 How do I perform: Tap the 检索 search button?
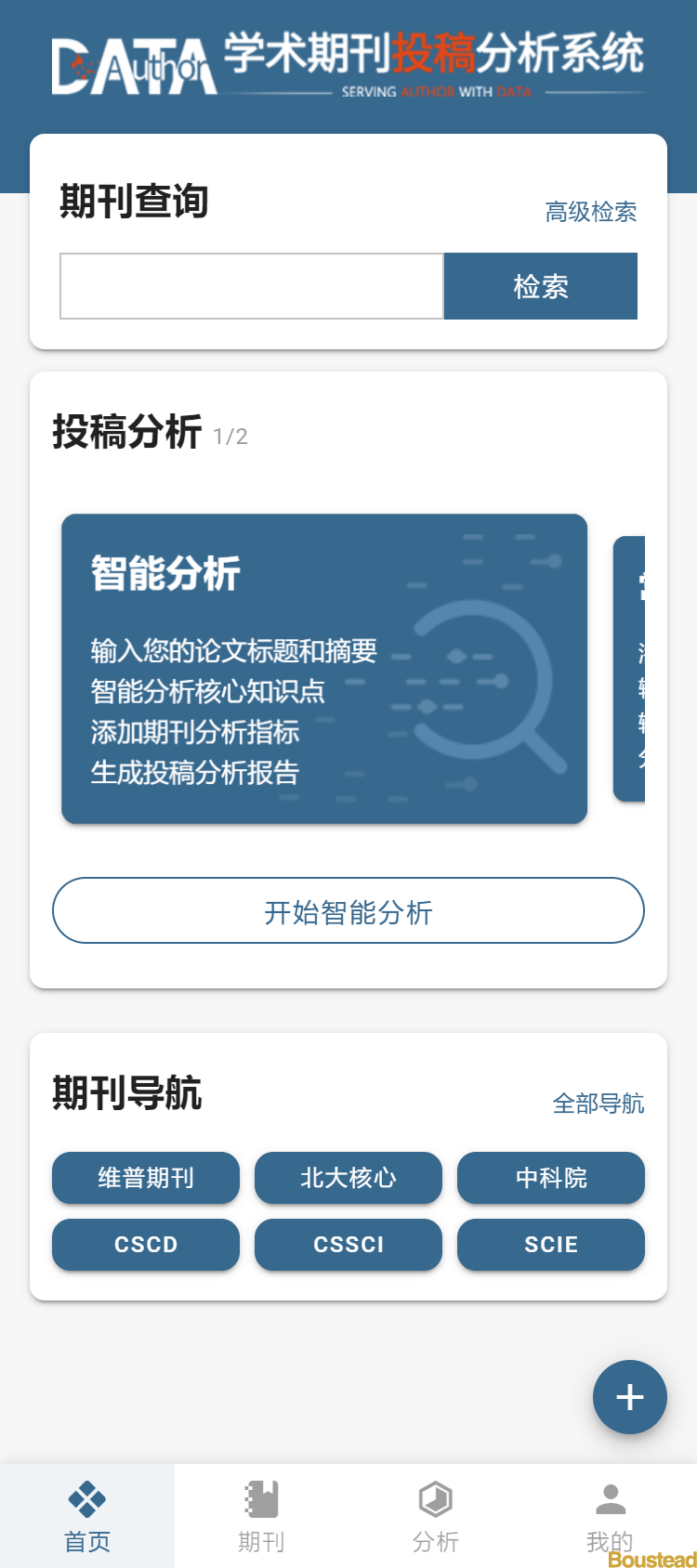(540, 286)
